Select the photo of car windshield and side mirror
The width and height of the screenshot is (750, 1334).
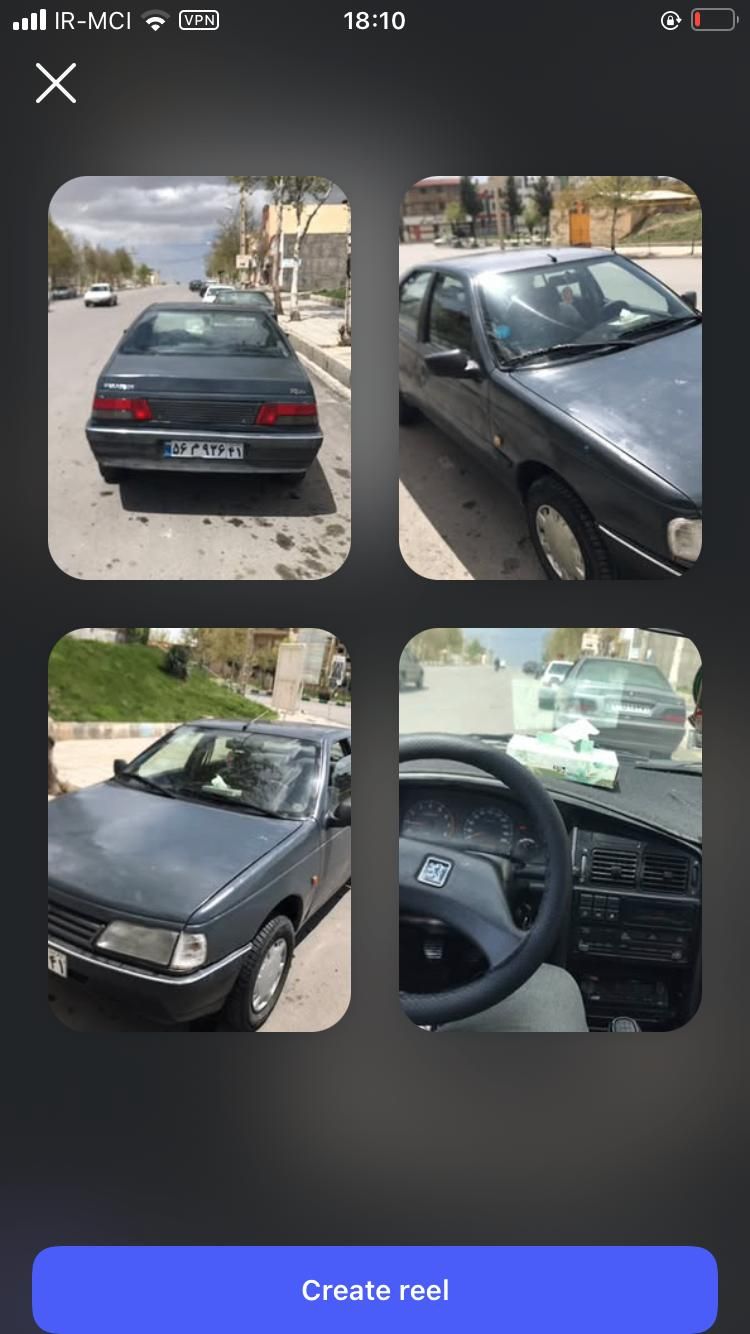pyautogui.click(x=550, y=378)
